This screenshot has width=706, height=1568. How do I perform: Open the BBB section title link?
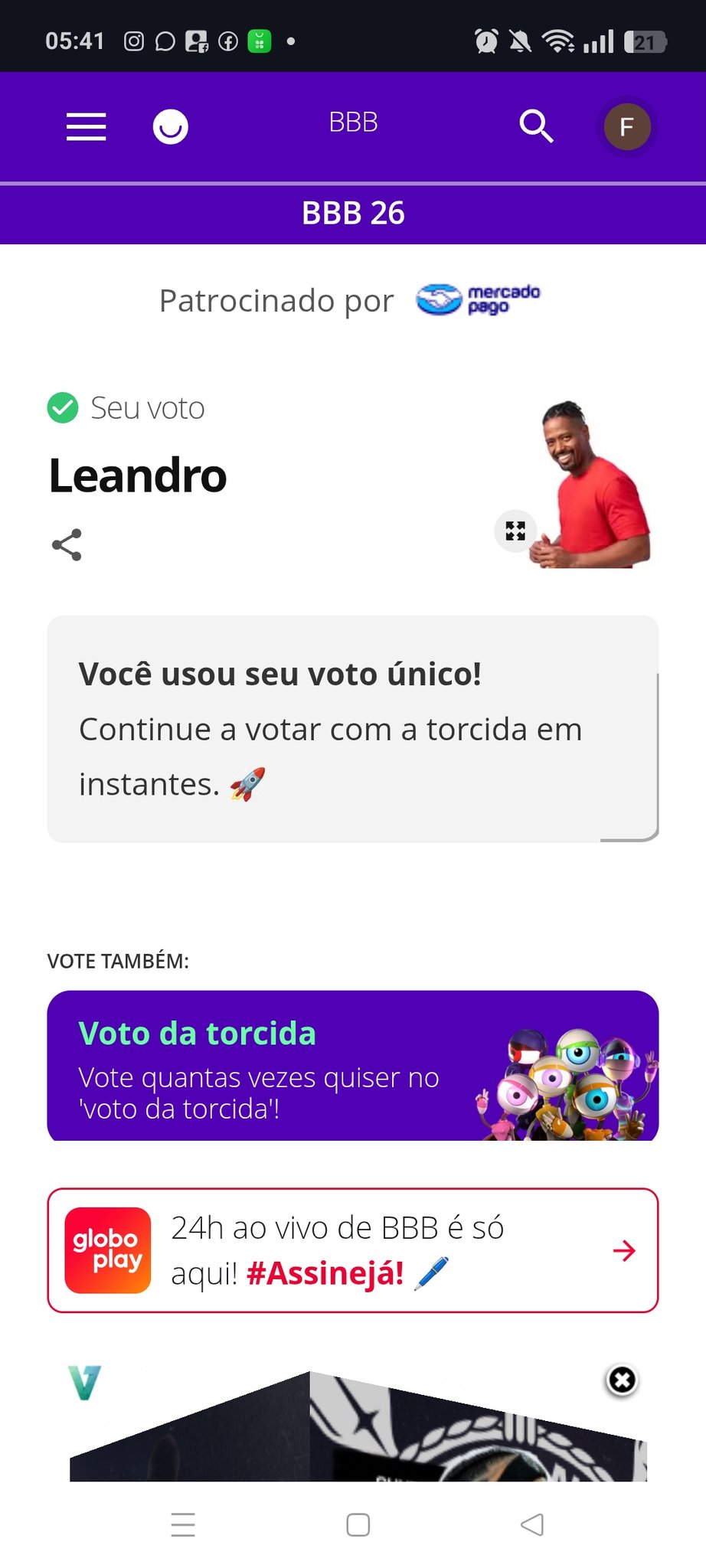pos(353,122)
